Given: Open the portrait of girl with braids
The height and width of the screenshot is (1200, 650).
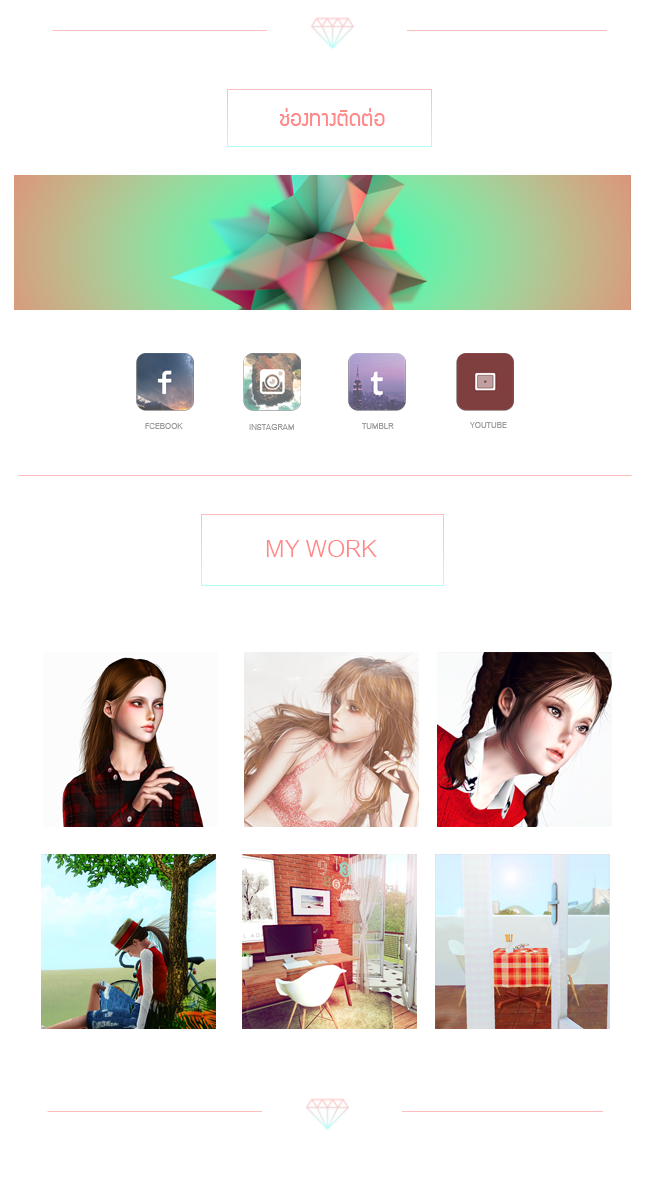Looking at the screenshot, I should (523, 740).
